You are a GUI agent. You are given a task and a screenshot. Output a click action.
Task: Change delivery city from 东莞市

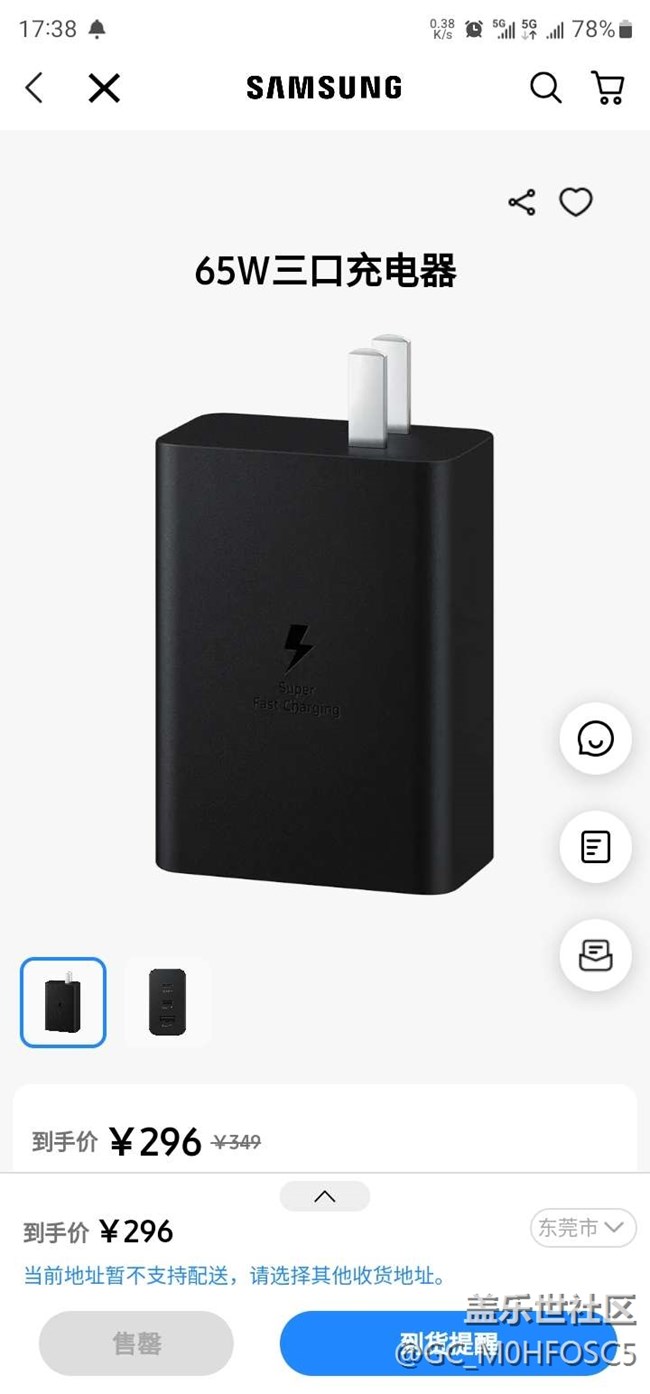pyautogui.click(x=582, y=1228)
